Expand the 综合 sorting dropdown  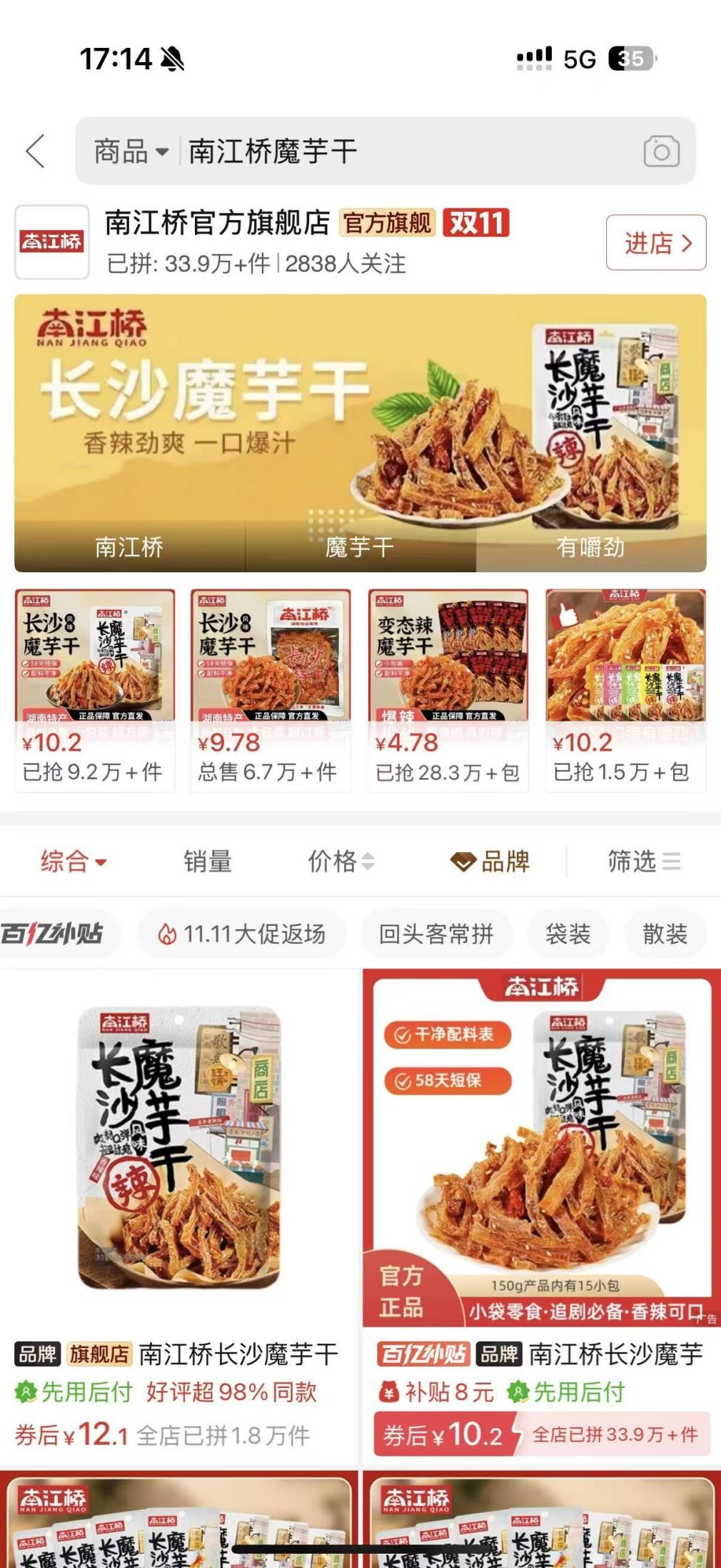click(x=73, y=862)
